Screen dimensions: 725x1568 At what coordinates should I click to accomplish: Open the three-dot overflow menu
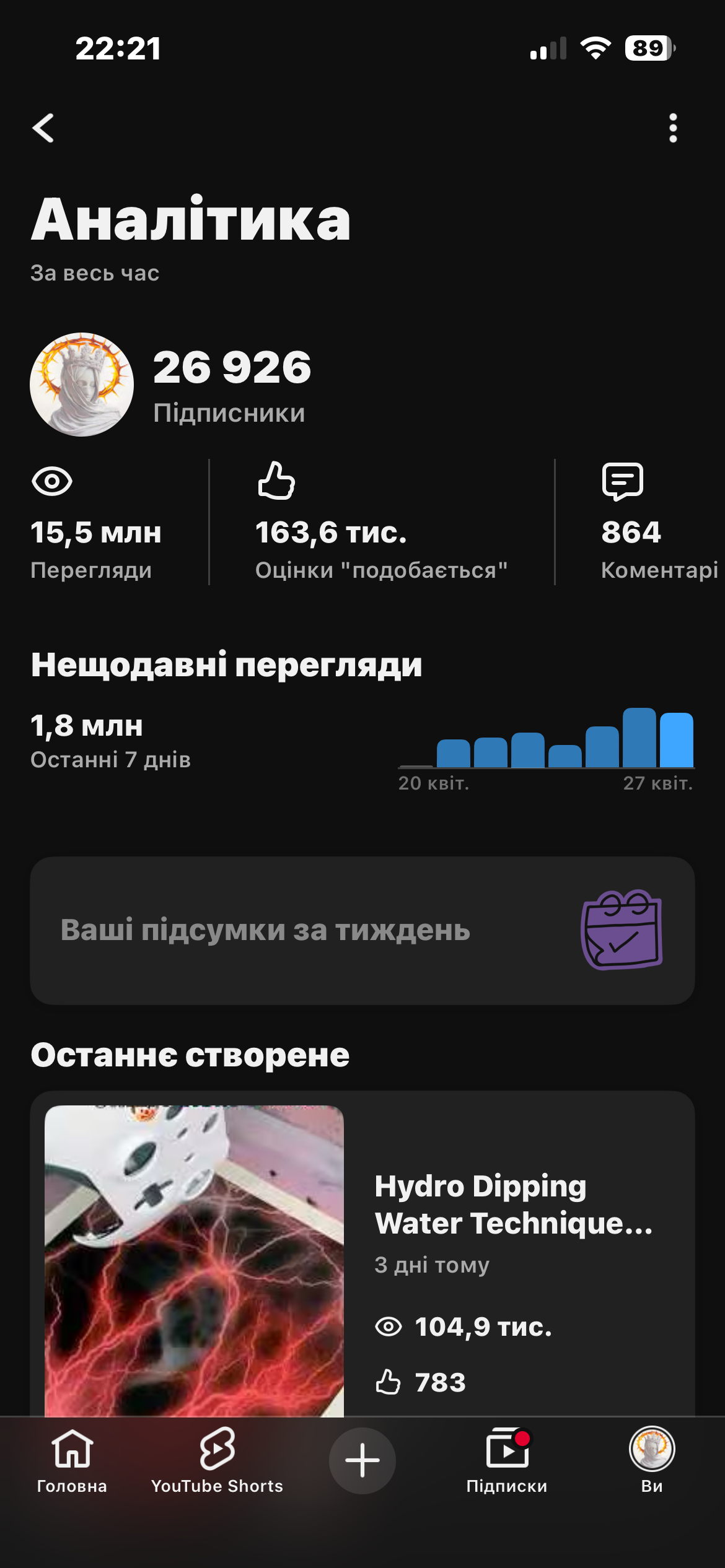673,128
